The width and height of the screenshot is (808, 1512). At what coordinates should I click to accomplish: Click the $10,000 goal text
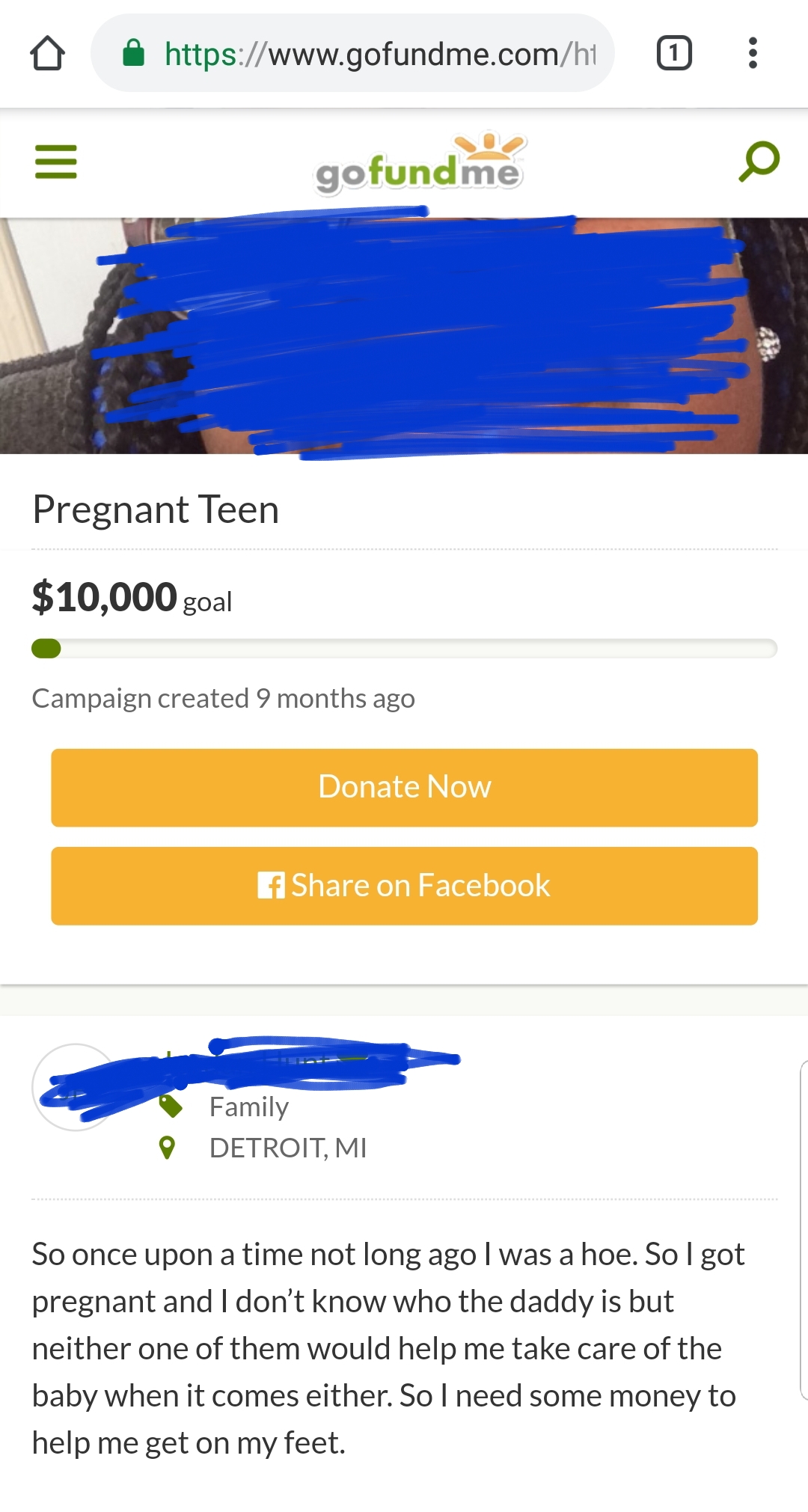(x=131, y=596)
